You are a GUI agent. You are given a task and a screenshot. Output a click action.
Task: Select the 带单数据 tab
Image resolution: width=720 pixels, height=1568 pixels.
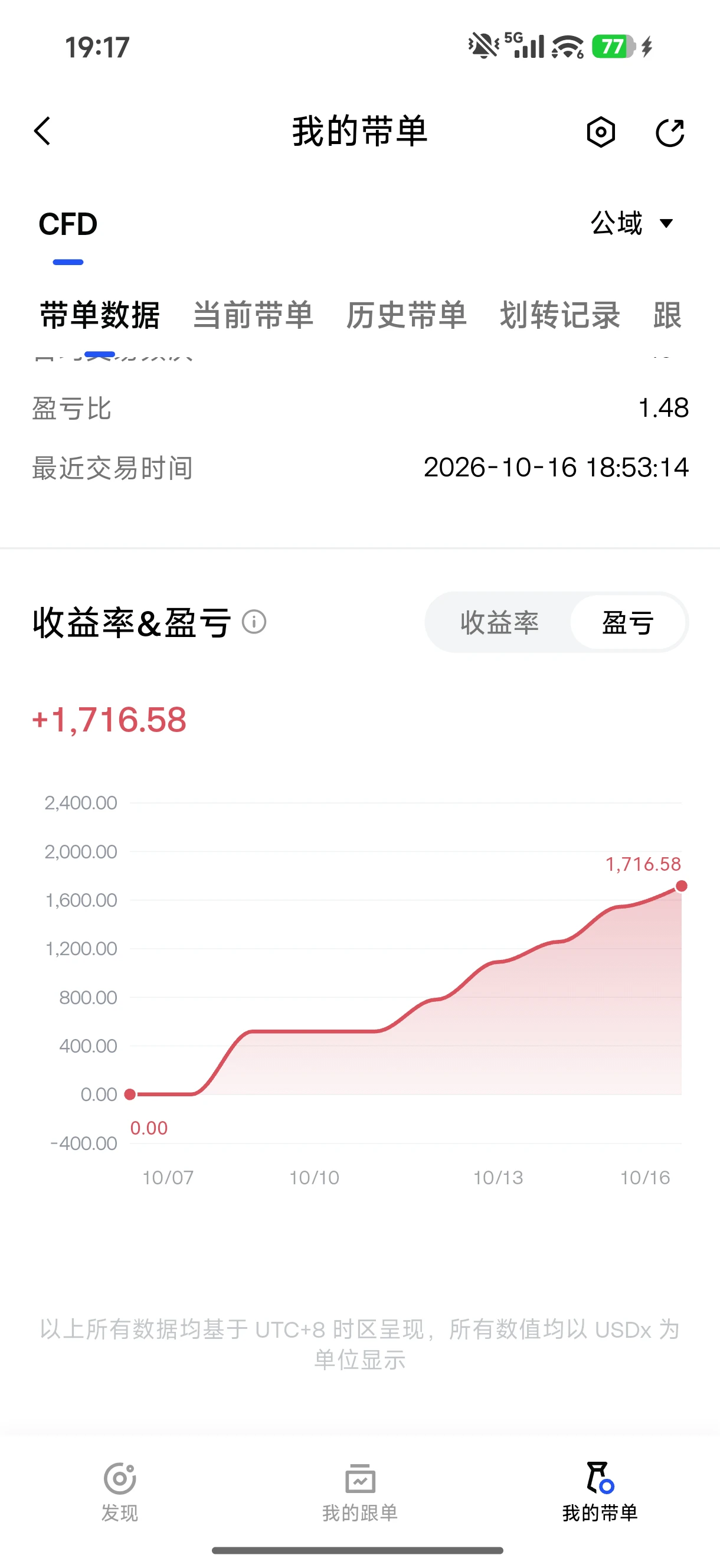pyautogui.click(x=100, y=315)
